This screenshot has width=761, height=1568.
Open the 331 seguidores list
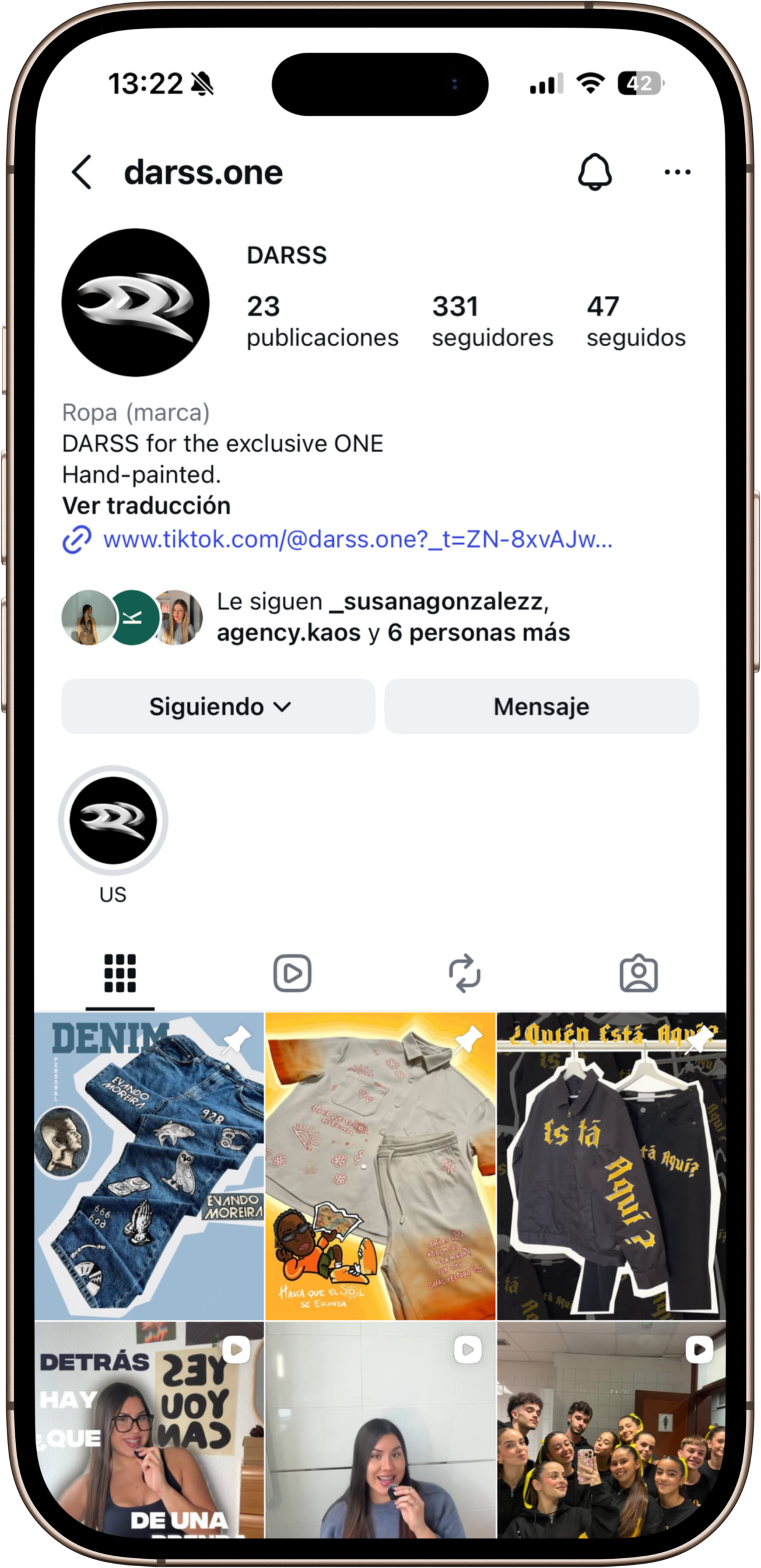[492, 320]
